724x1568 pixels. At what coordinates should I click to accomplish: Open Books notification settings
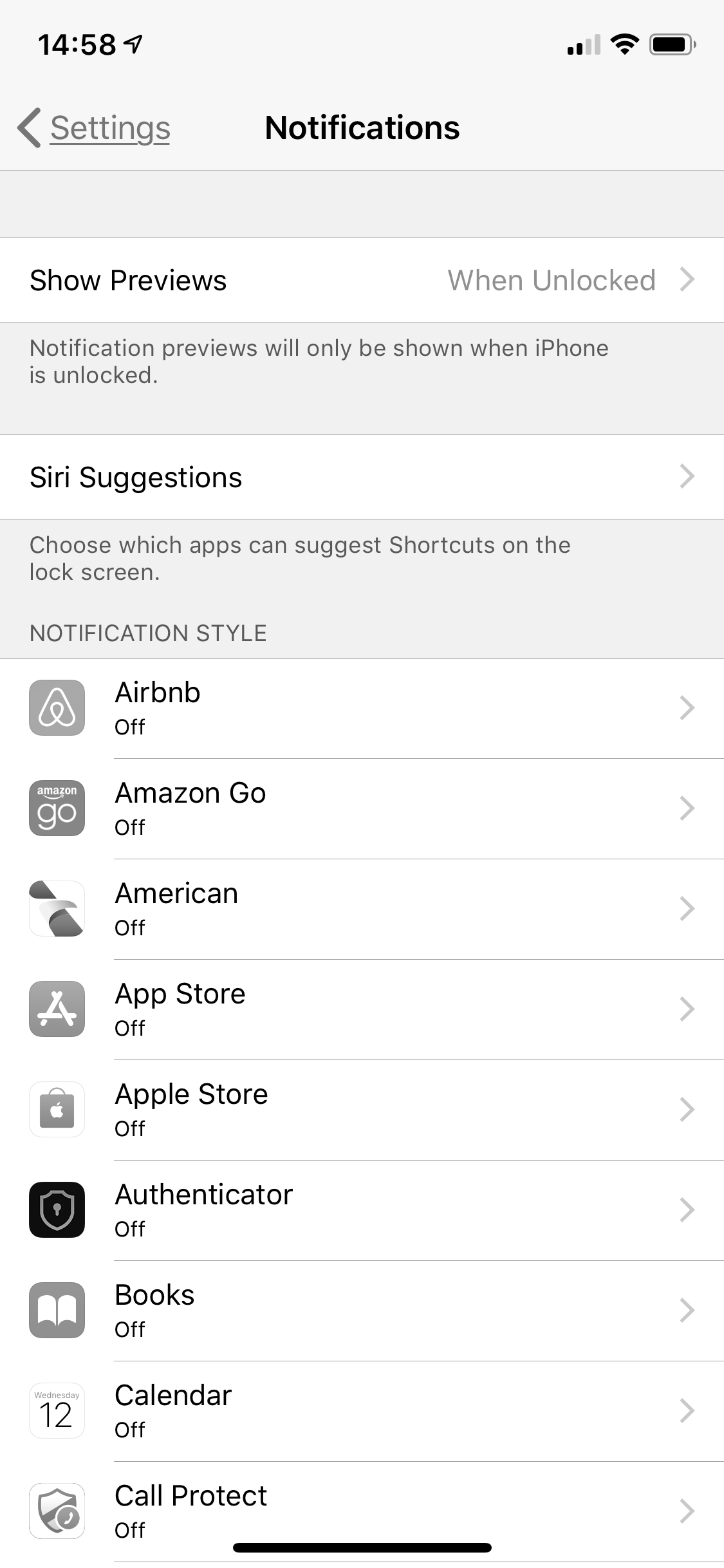(362, 1311)
